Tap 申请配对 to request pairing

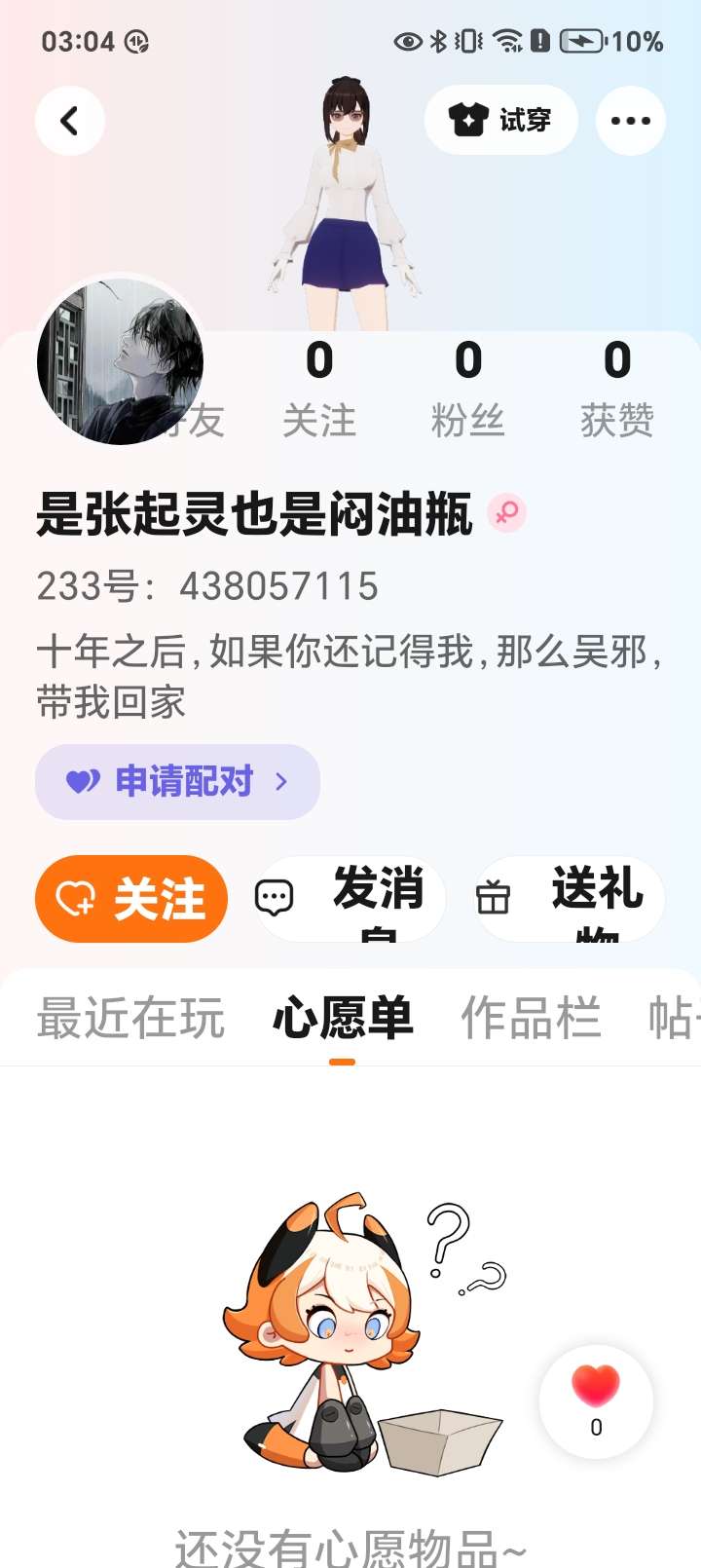(177, 781)
